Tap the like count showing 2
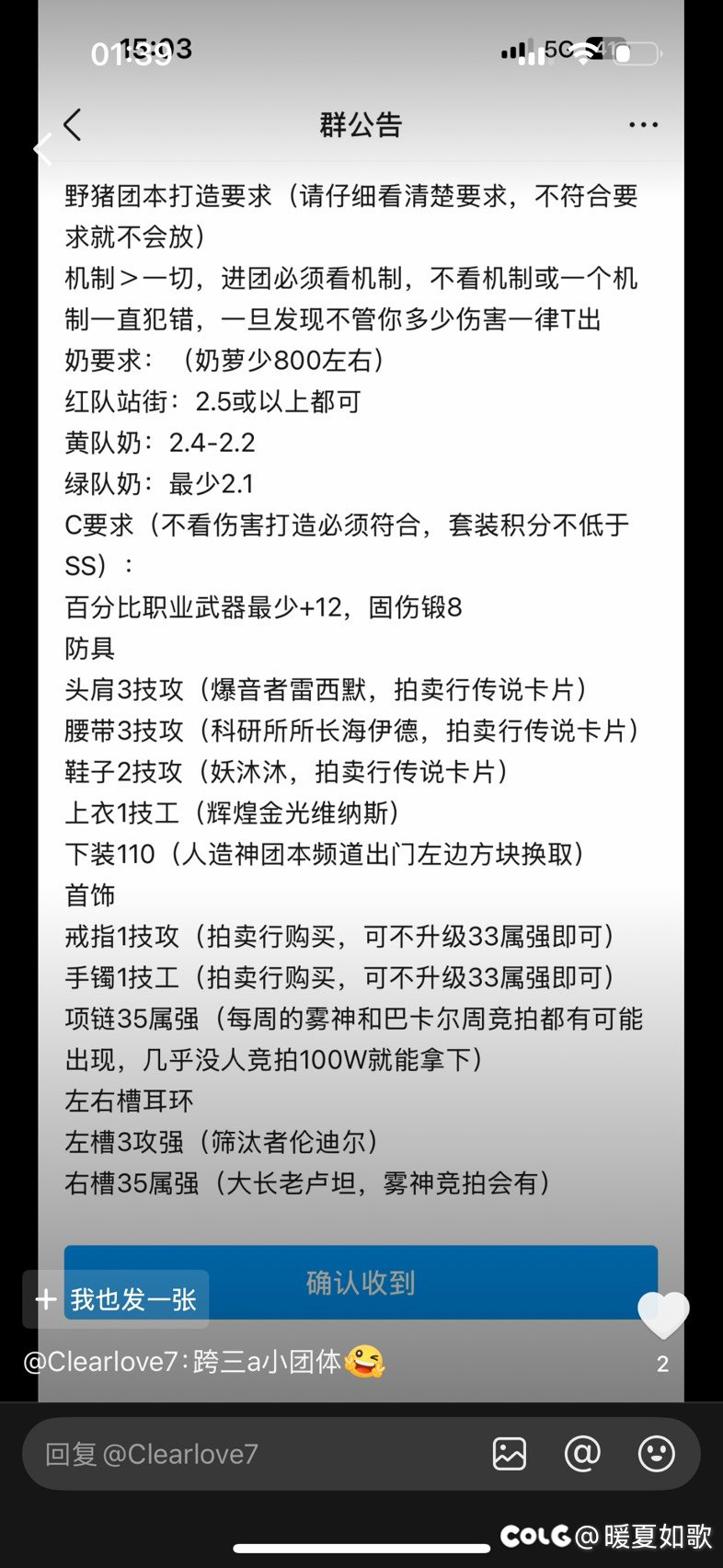This screenshot has height=1568, width=723. [x=662, y=1365]
